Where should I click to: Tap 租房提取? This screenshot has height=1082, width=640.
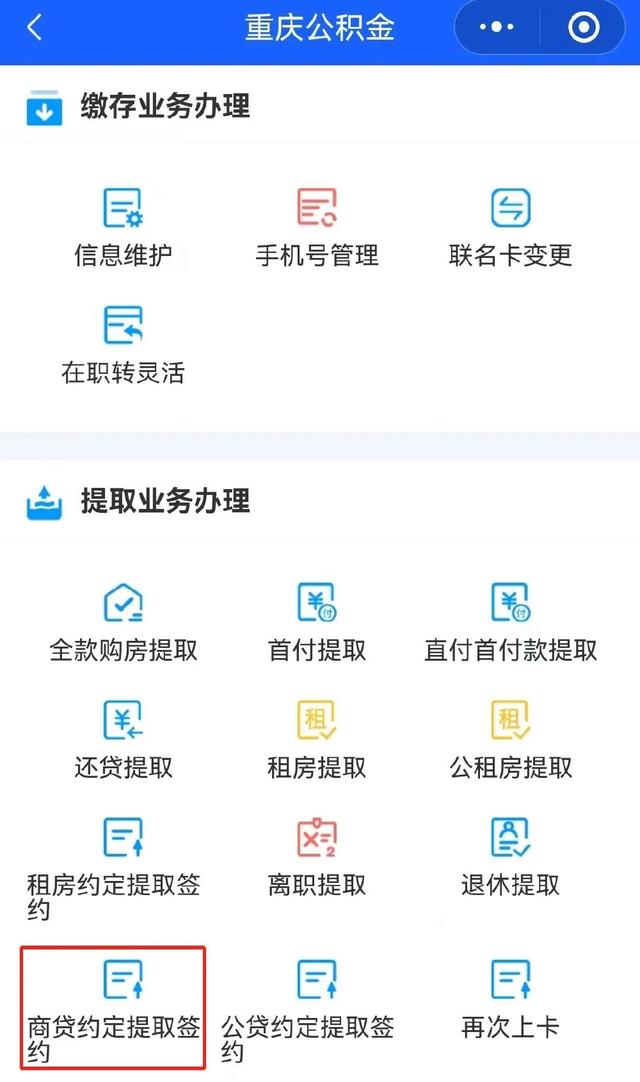pos(317,740)
